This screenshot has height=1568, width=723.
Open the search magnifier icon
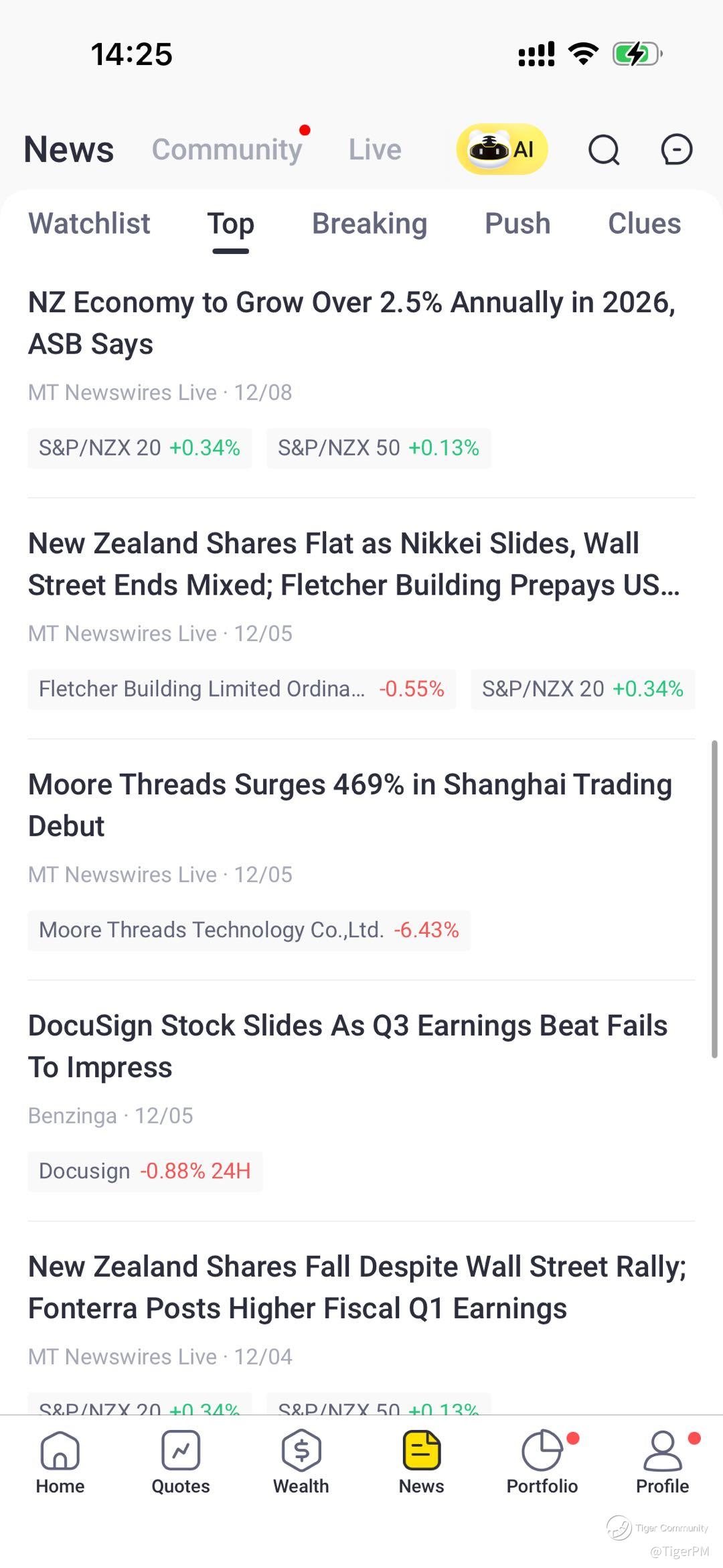(x=603, y=149)
